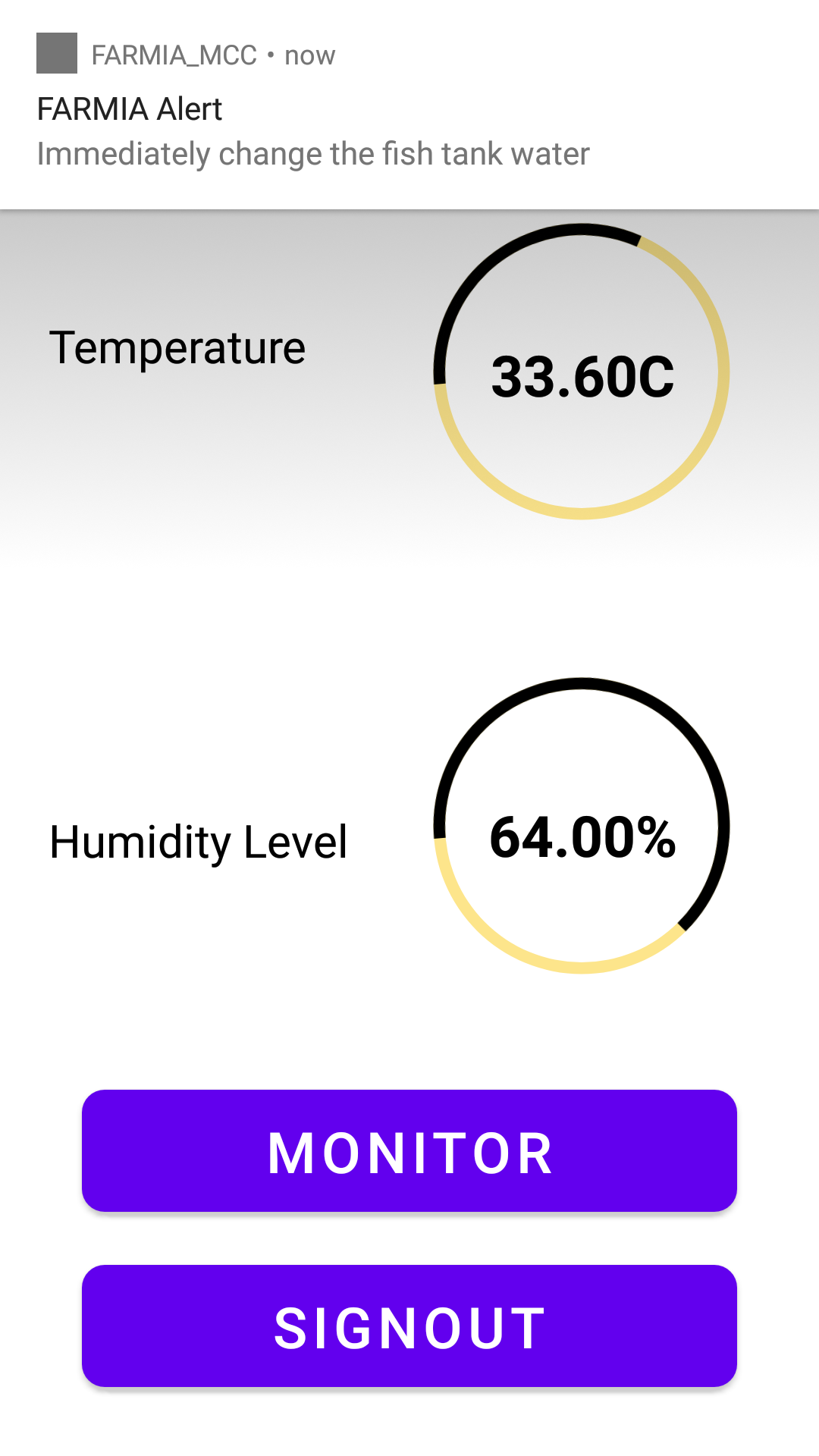
Task: Sign out with the SIGNOUT button
Action: click(x=409, y=1326)
